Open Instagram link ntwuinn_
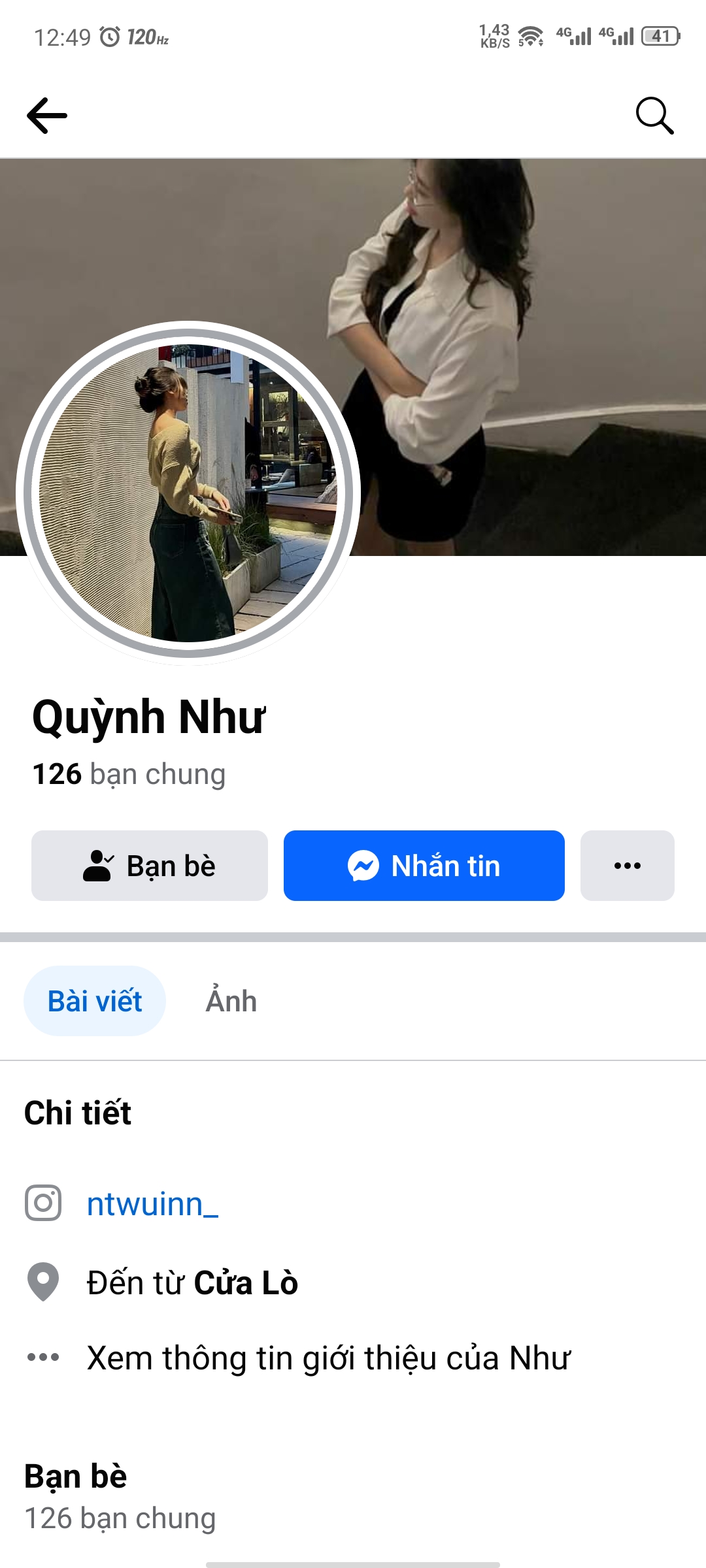Screen dimensions: 706x1568 152,1203
